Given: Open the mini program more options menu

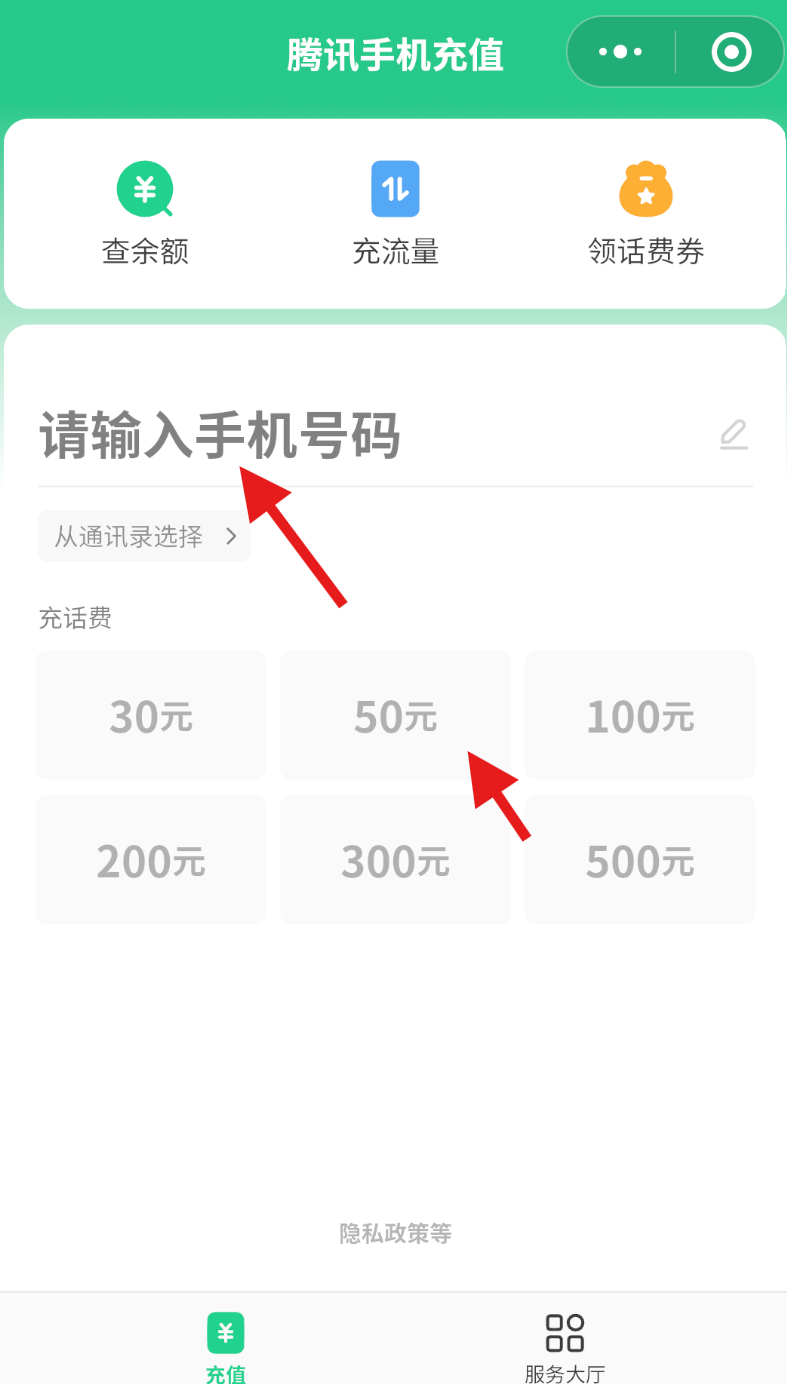Looking at the screenshot, I should (621, 51).
